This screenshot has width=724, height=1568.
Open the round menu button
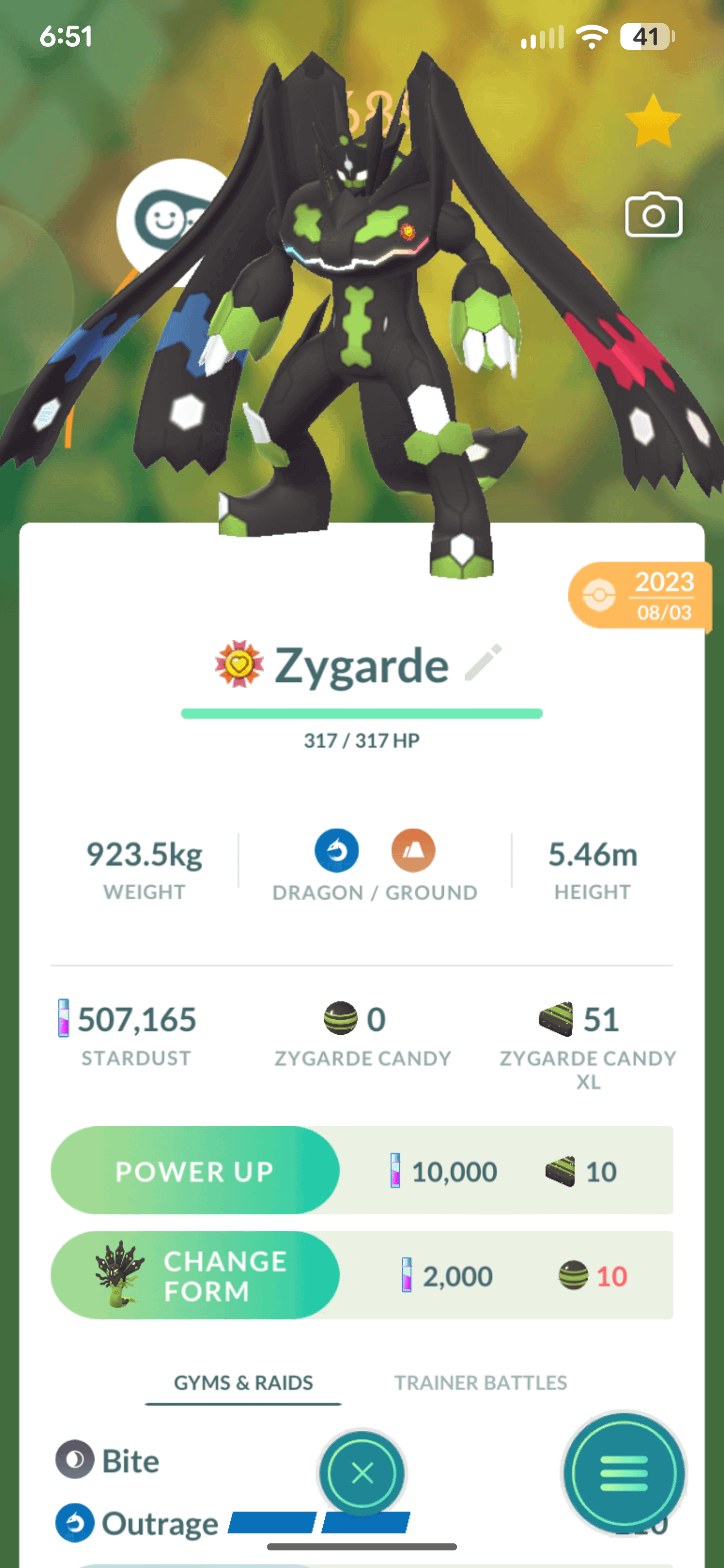623,1474
